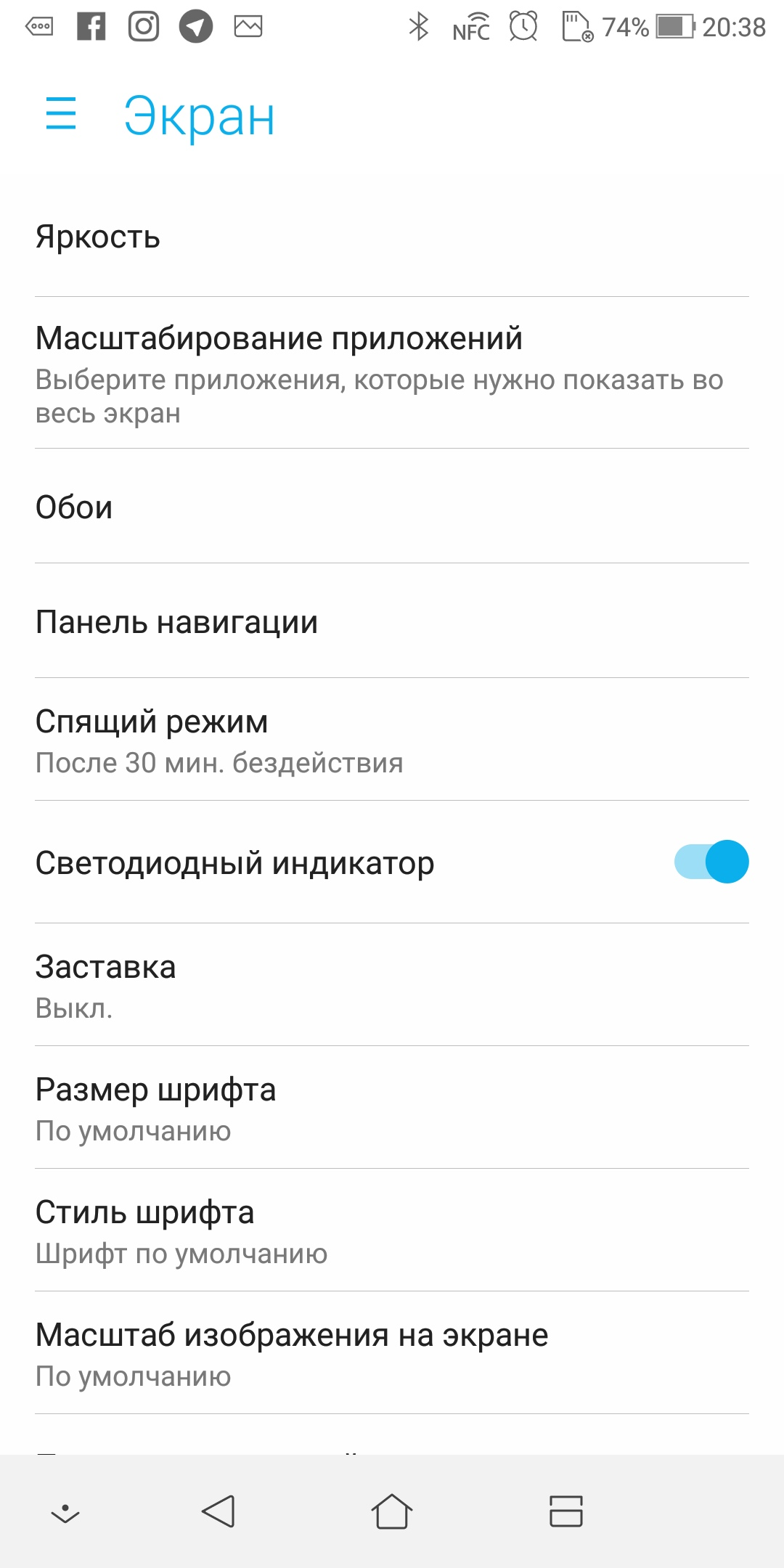This screenshot has height=1568, width=784.
Task: Go to the home screen
Action: click(392, 1511)
